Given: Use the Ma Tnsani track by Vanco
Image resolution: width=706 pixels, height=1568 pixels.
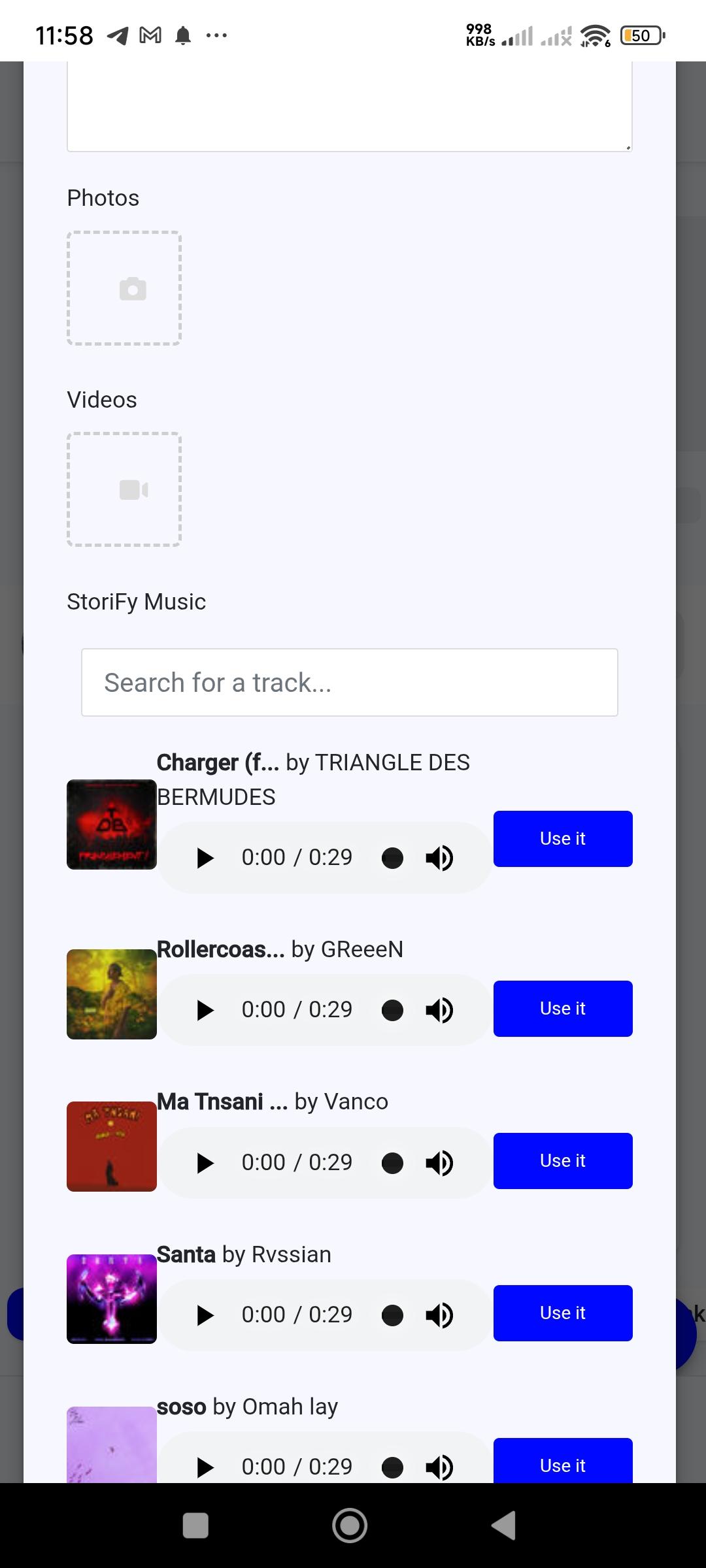Looking at the screenshot, I should (562, 1161).
